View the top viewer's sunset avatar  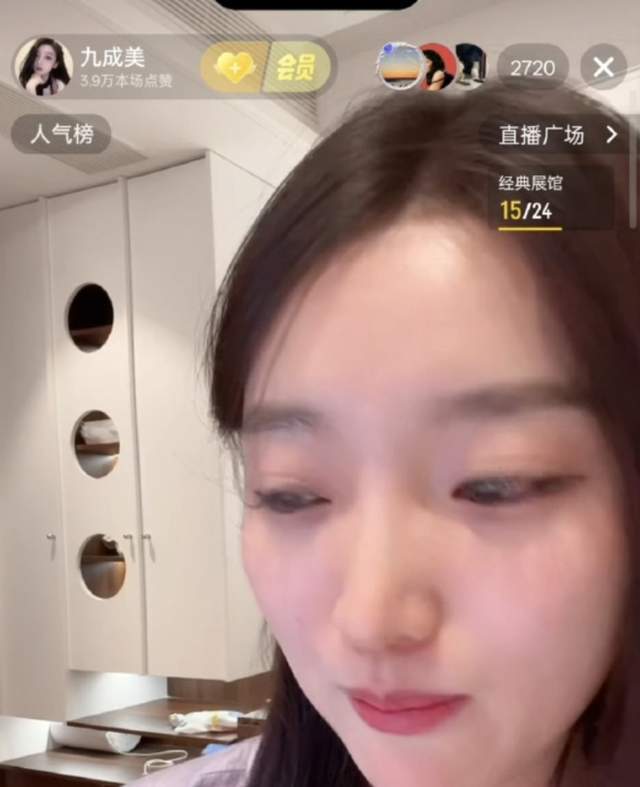[400, 66]
